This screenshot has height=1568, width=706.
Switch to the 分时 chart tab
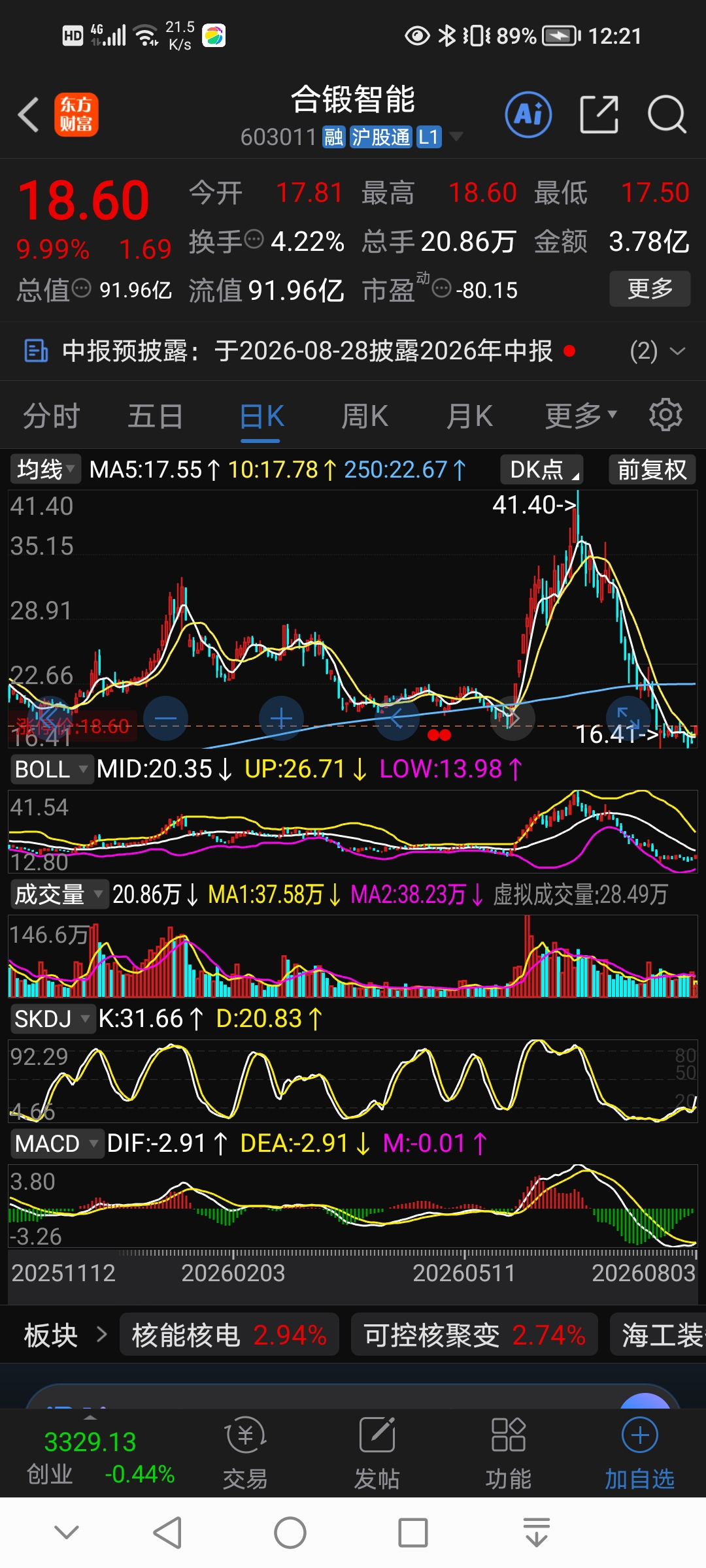point(51,416)
